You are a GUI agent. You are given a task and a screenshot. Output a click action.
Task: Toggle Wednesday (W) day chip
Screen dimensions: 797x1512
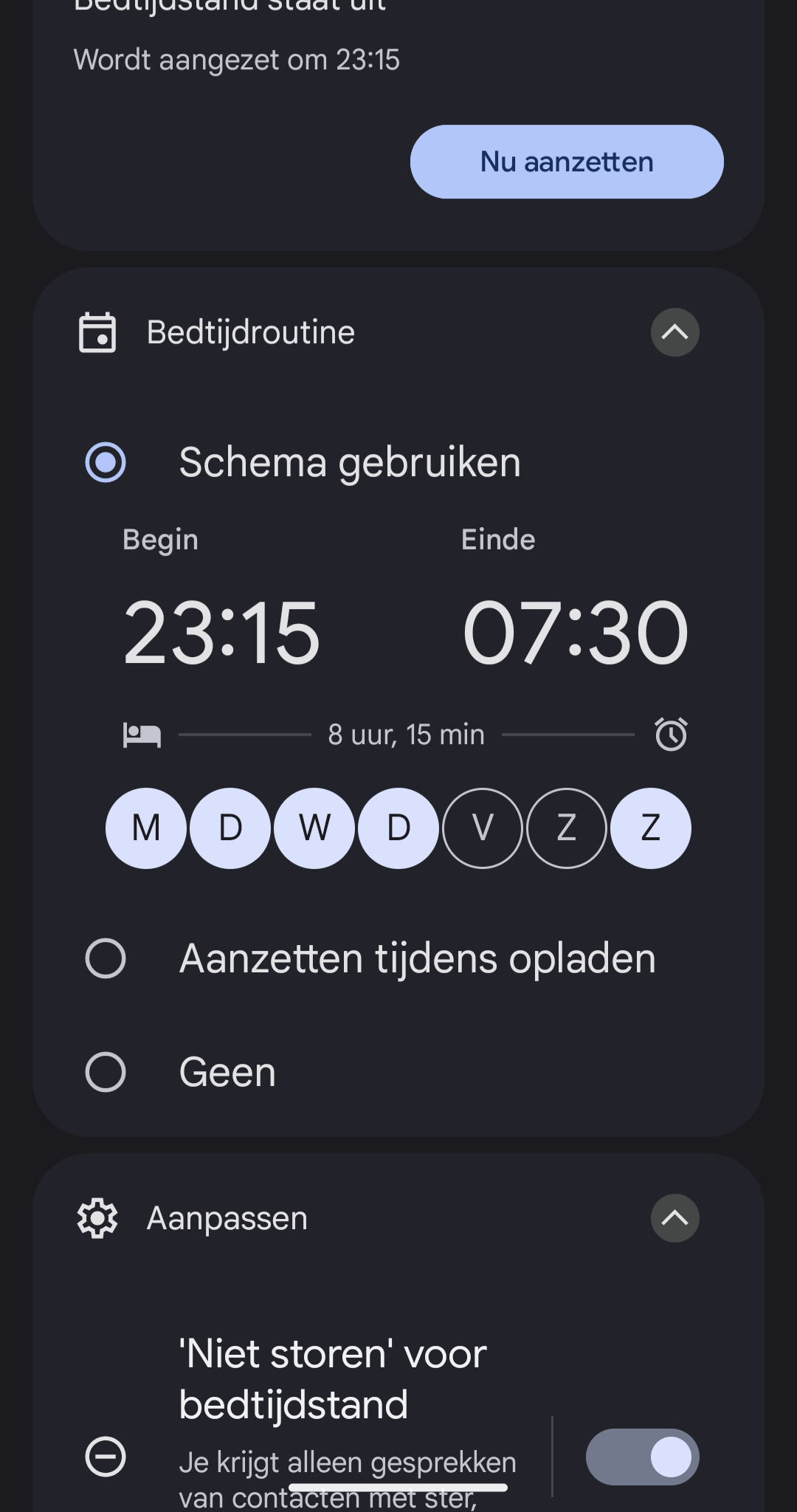(x=314, y=828)
